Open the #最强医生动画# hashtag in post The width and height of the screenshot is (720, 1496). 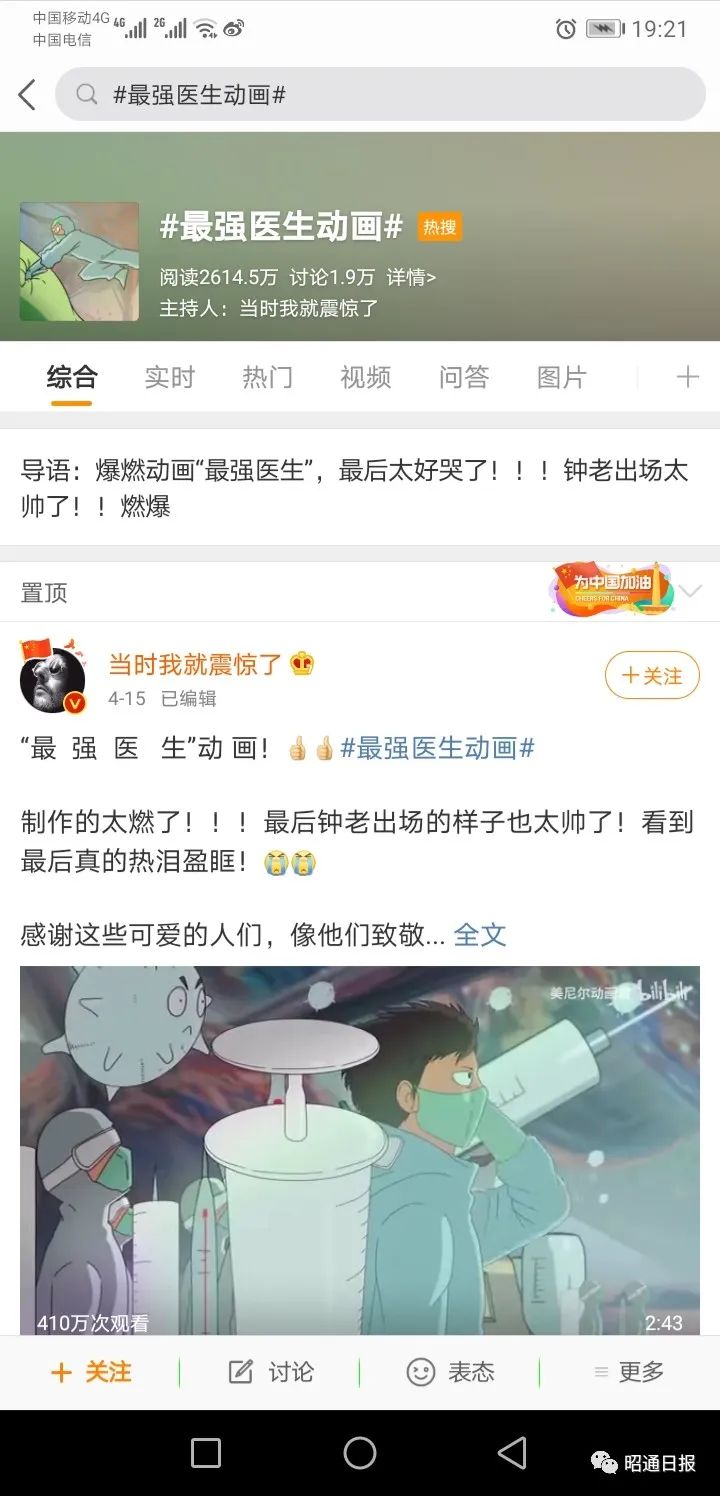(x=437, y=748)
